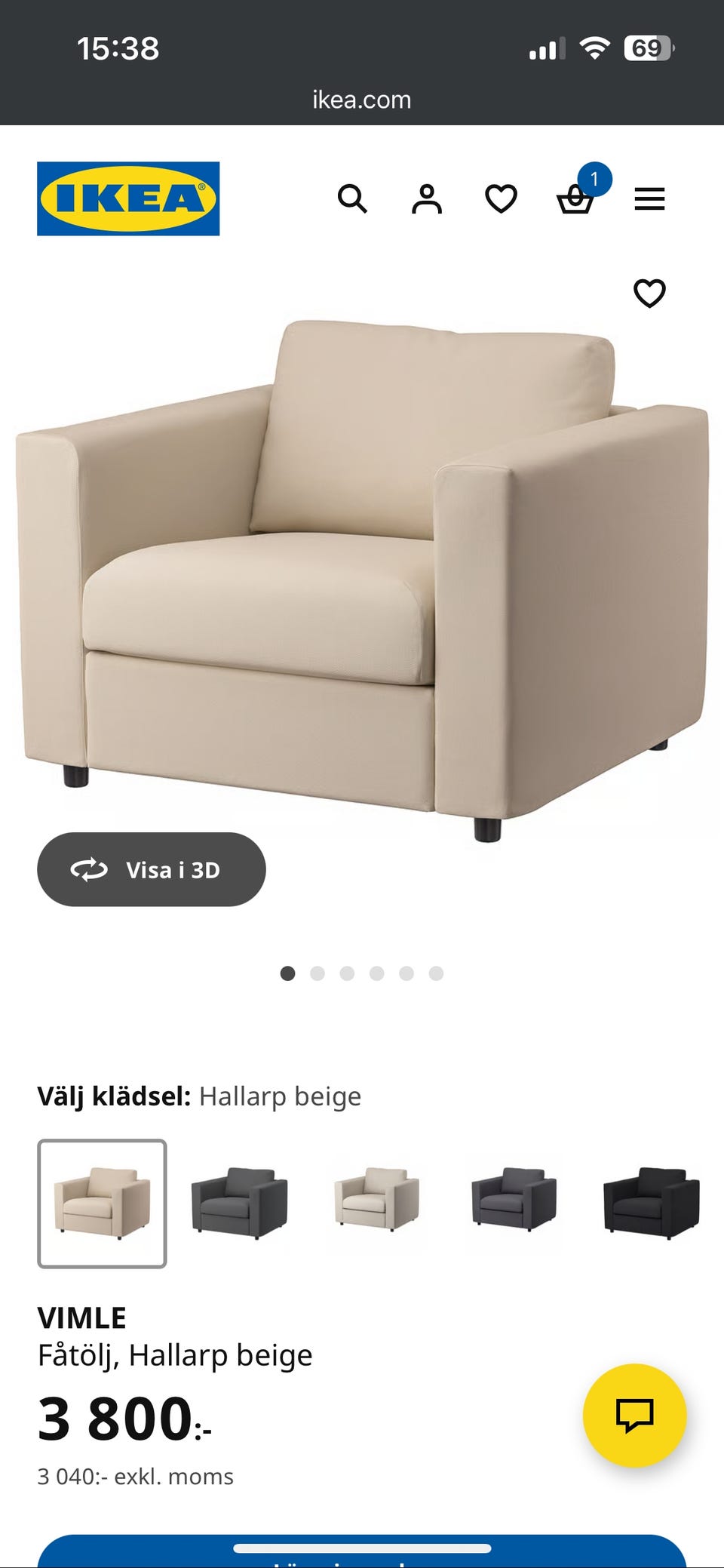
Task: Add the armchair to favorites with the heart
Action: (652, 294)
